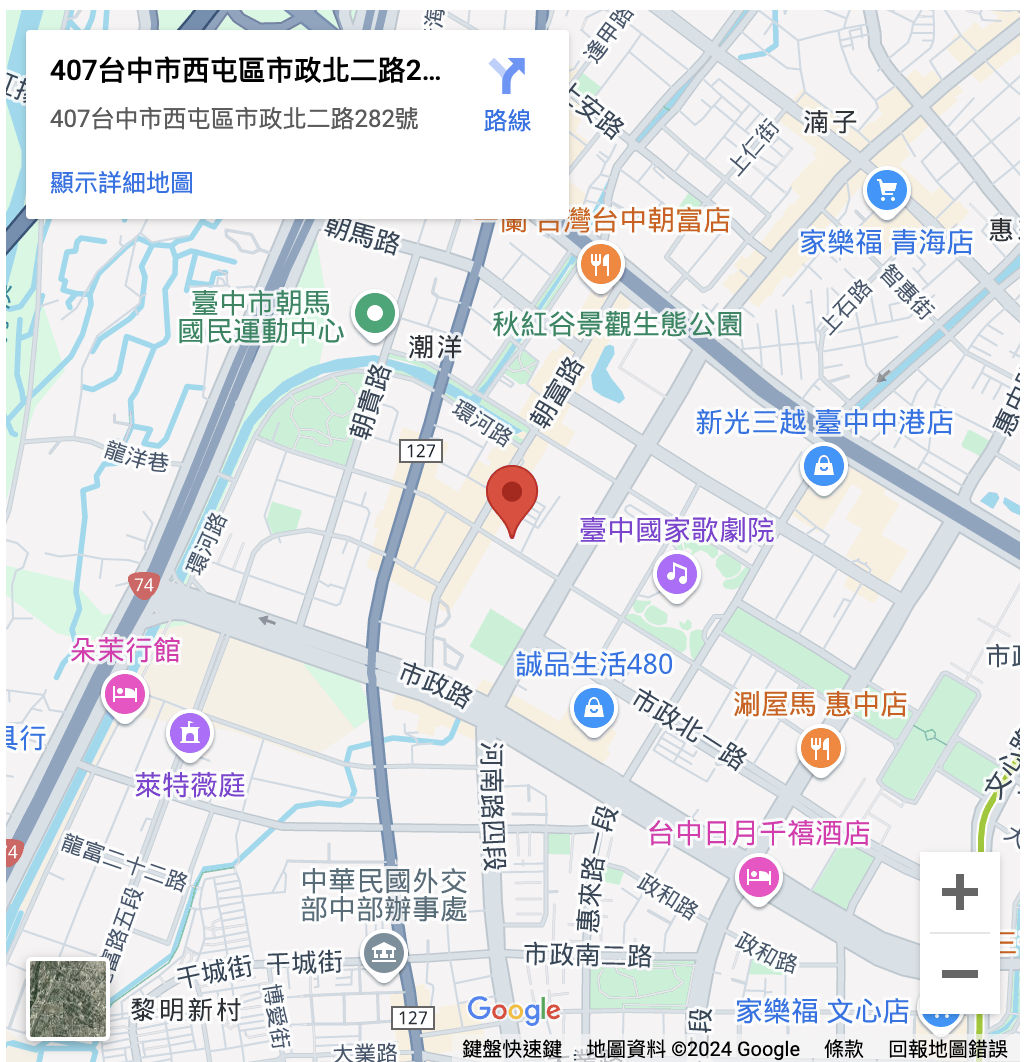The width and height of the screenshot is (1024, 1062).
Task: Select 萊特薇庭 venue marker
Action: [x=190, y=733]
